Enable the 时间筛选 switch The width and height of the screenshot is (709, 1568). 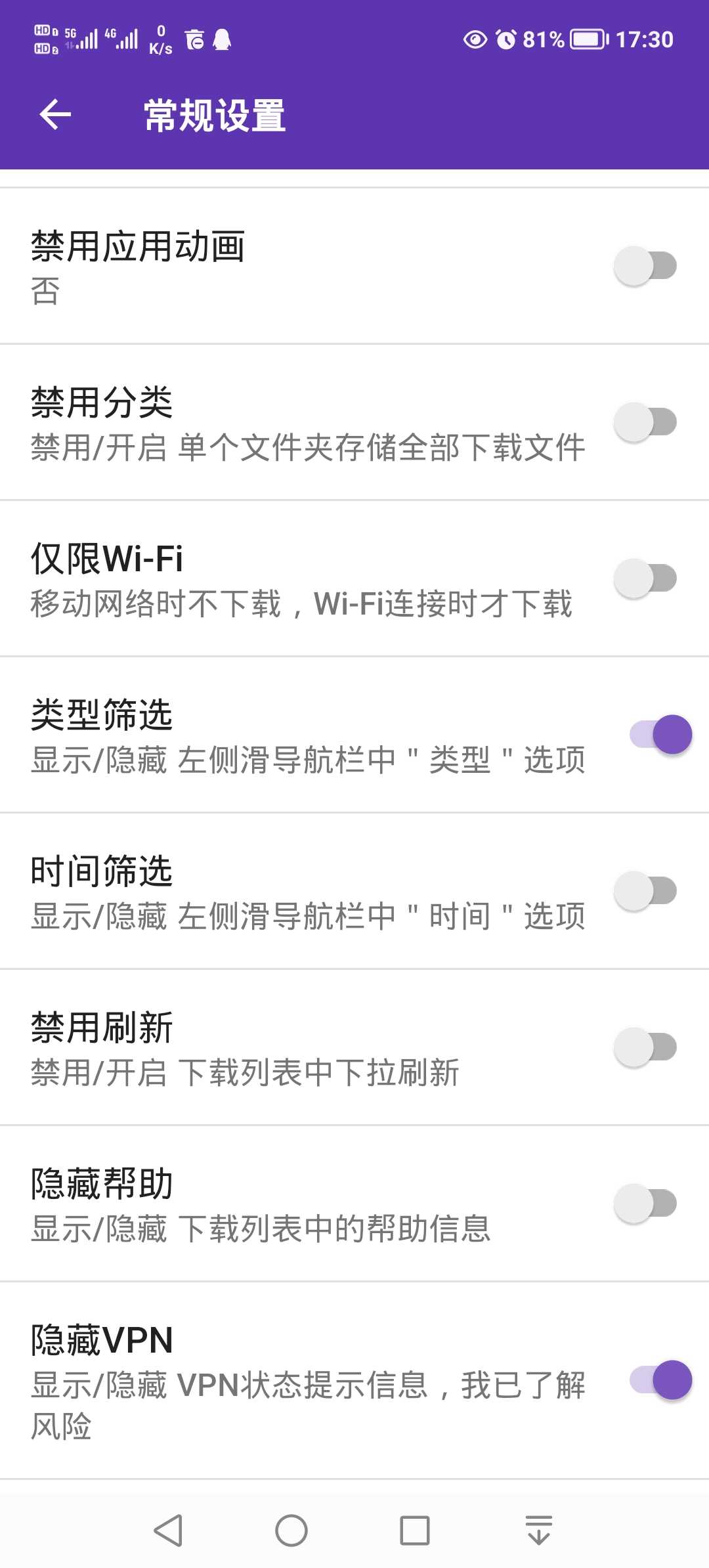[x=645, y=891]
